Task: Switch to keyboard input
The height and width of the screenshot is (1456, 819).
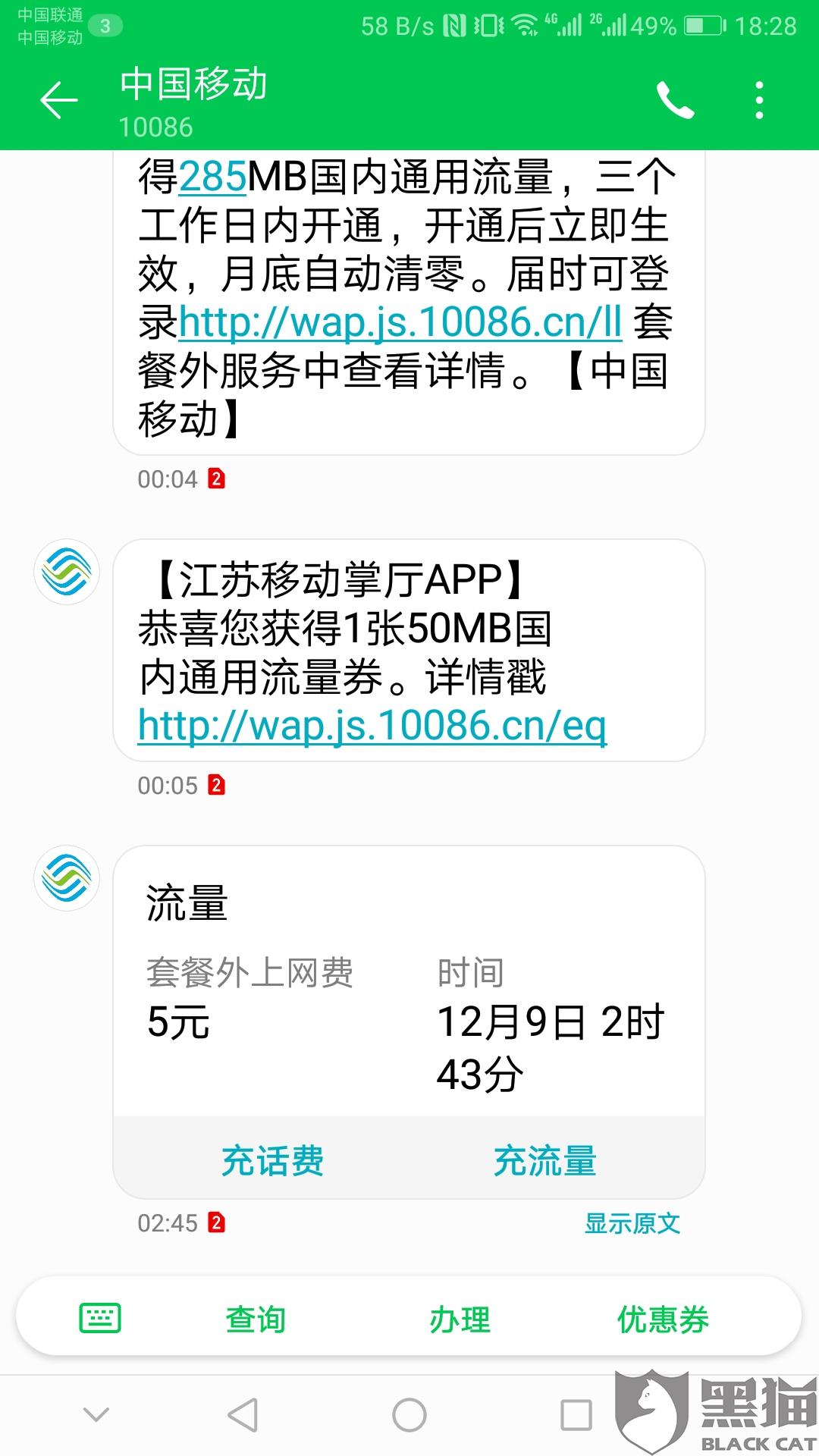Action: 100,1318
